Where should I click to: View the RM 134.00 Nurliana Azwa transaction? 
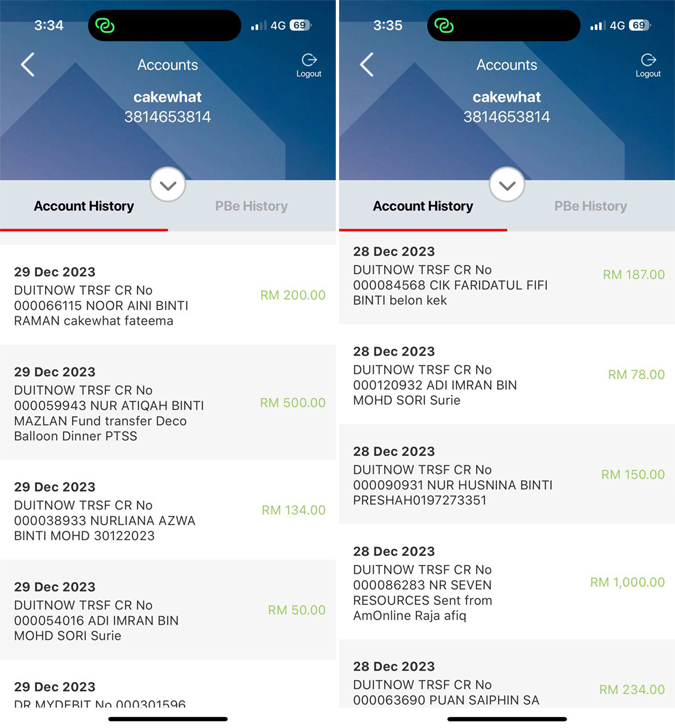pyautogui.click(x=168, y=510)
